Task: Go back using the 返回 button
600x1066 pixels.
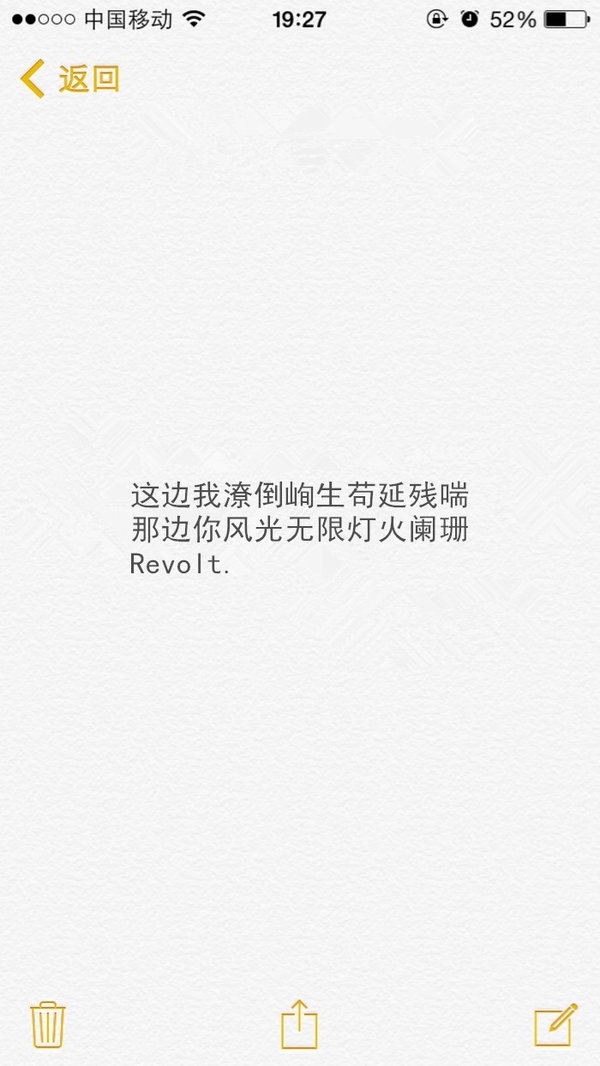Action: coord(69,79)
